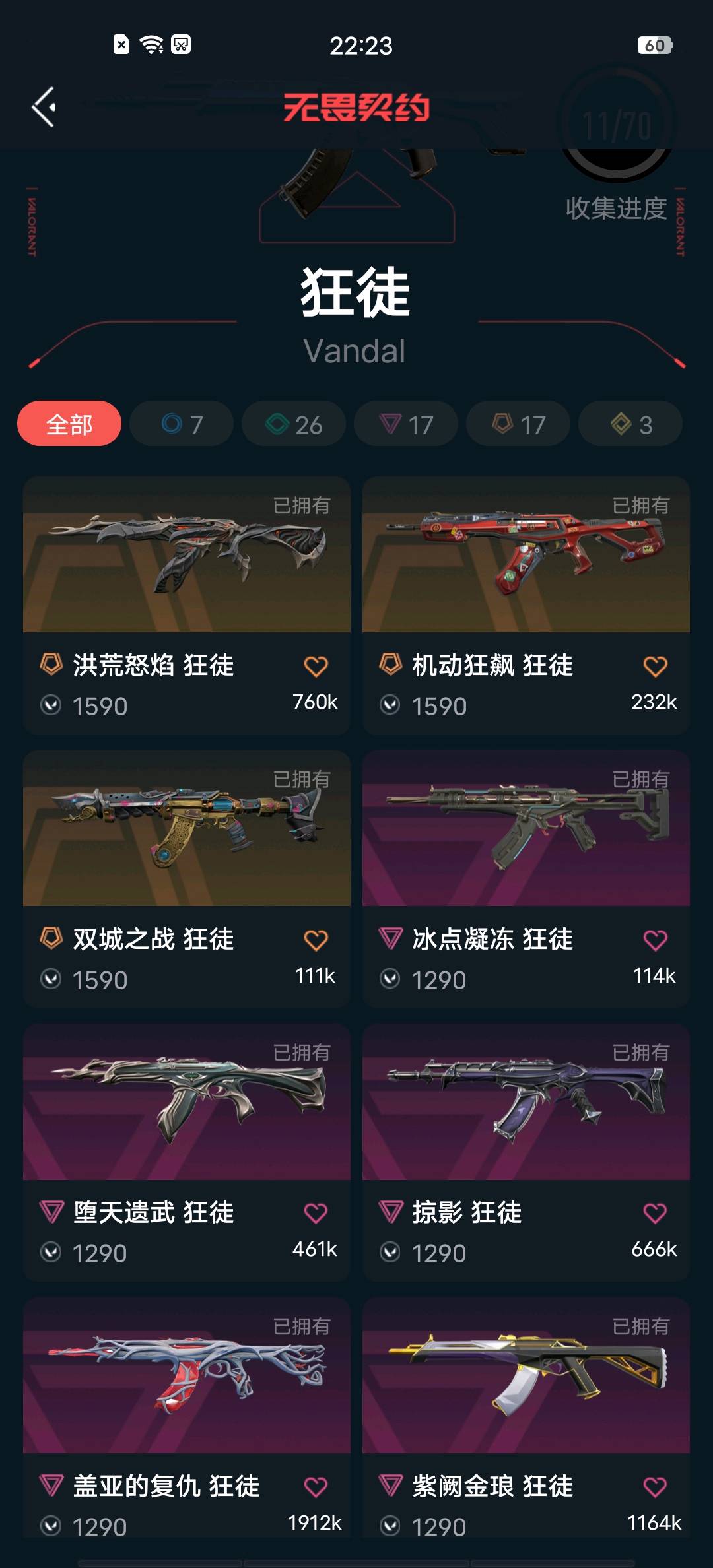Screen dimensions: 713x1568
Task: Heart the 双城之战 狂徒 skin
Action: (316, 940)
